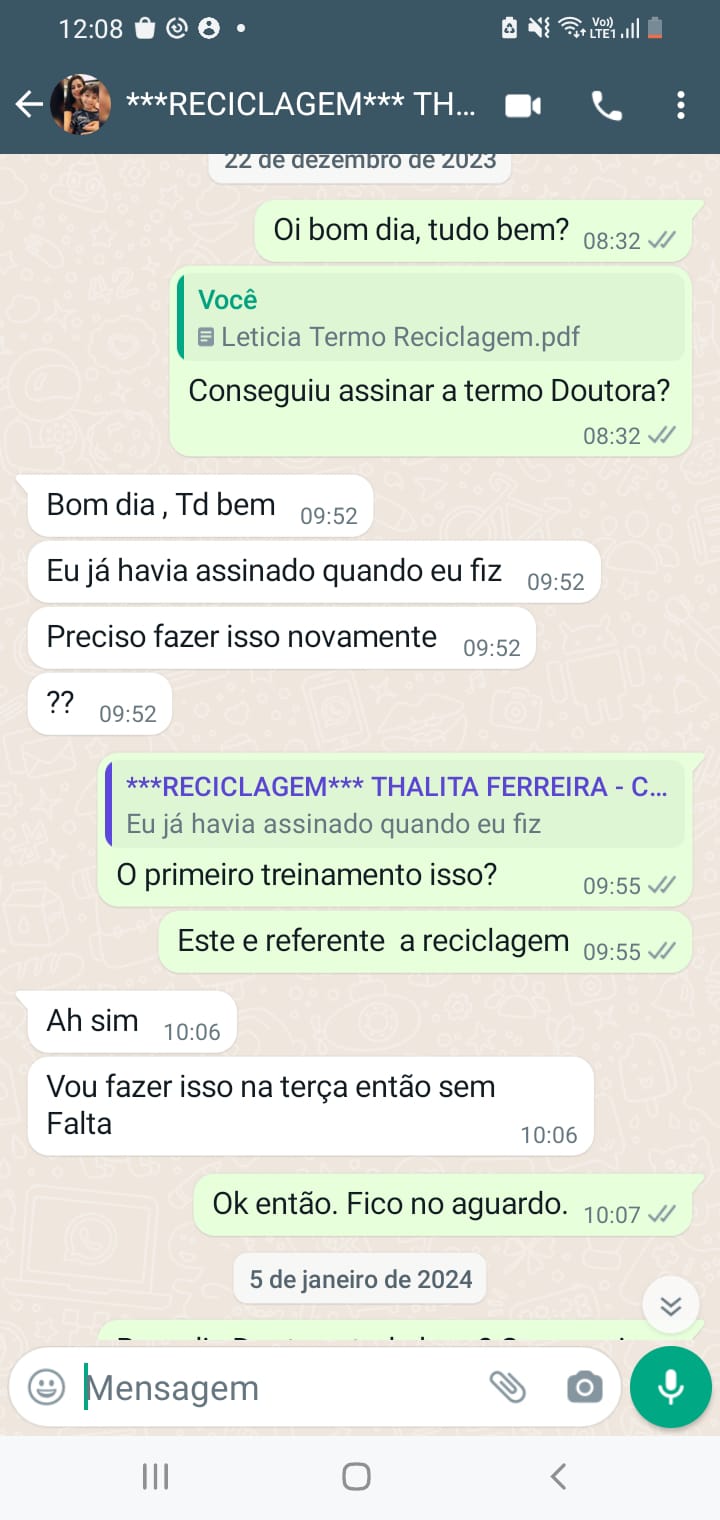The height and width of the screenshot is (1520, 720).
Task: Go back to the chat list
Action: [x=29, y=105]
